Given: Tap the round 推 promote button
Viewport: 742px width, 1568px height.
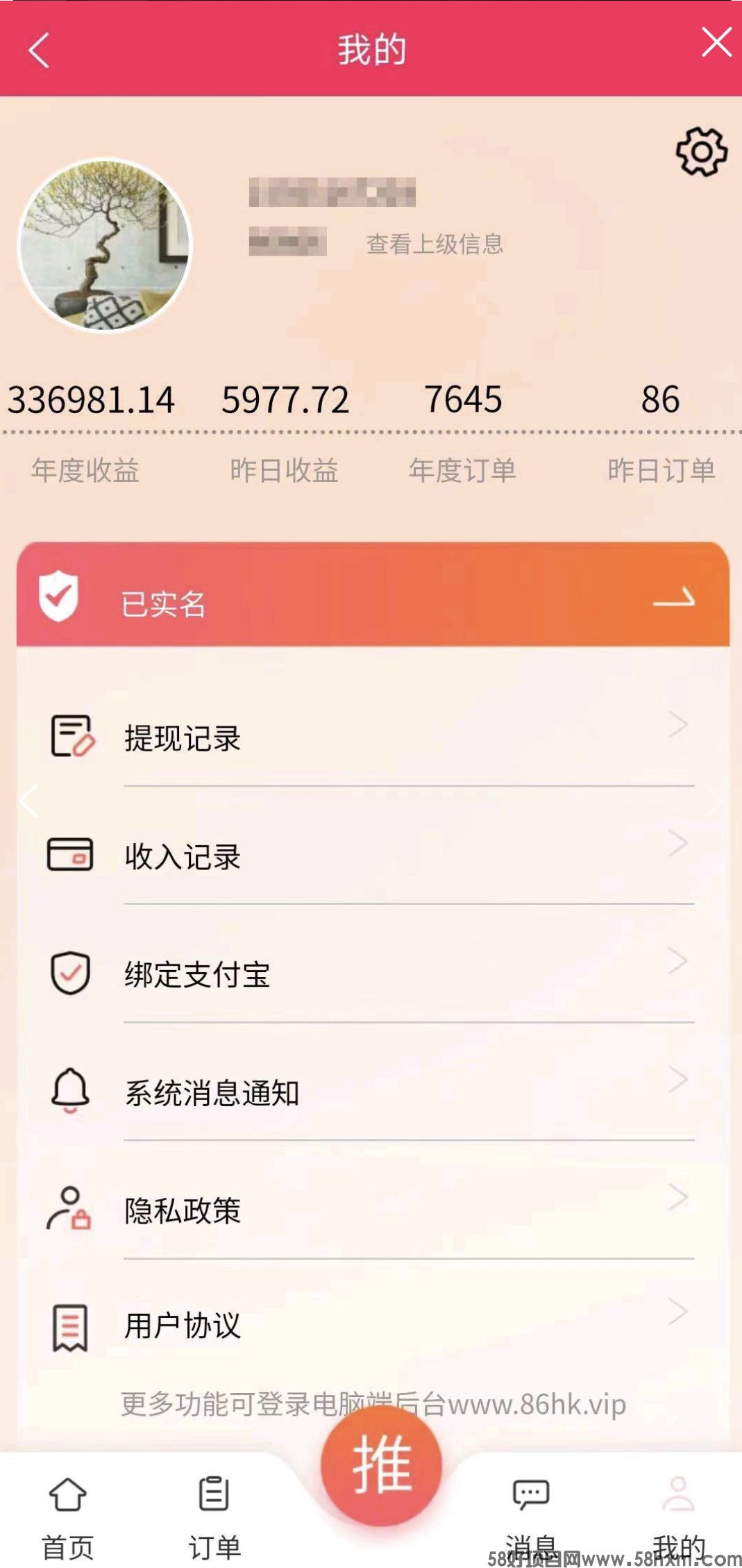Looking at the screenshot, I should click(381, 1465).
